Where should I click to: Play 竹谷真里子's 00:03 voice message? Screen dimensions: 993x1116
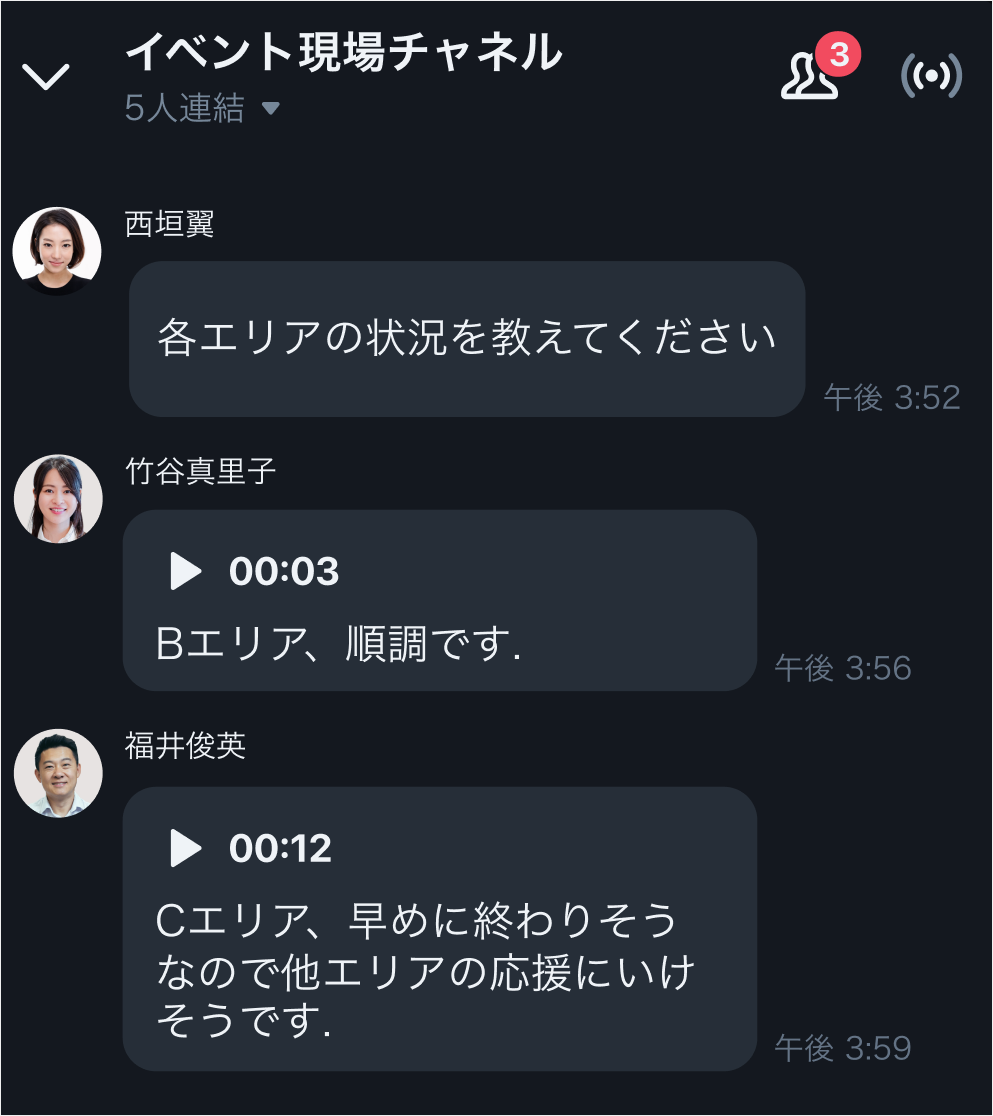tap(186, 571)
